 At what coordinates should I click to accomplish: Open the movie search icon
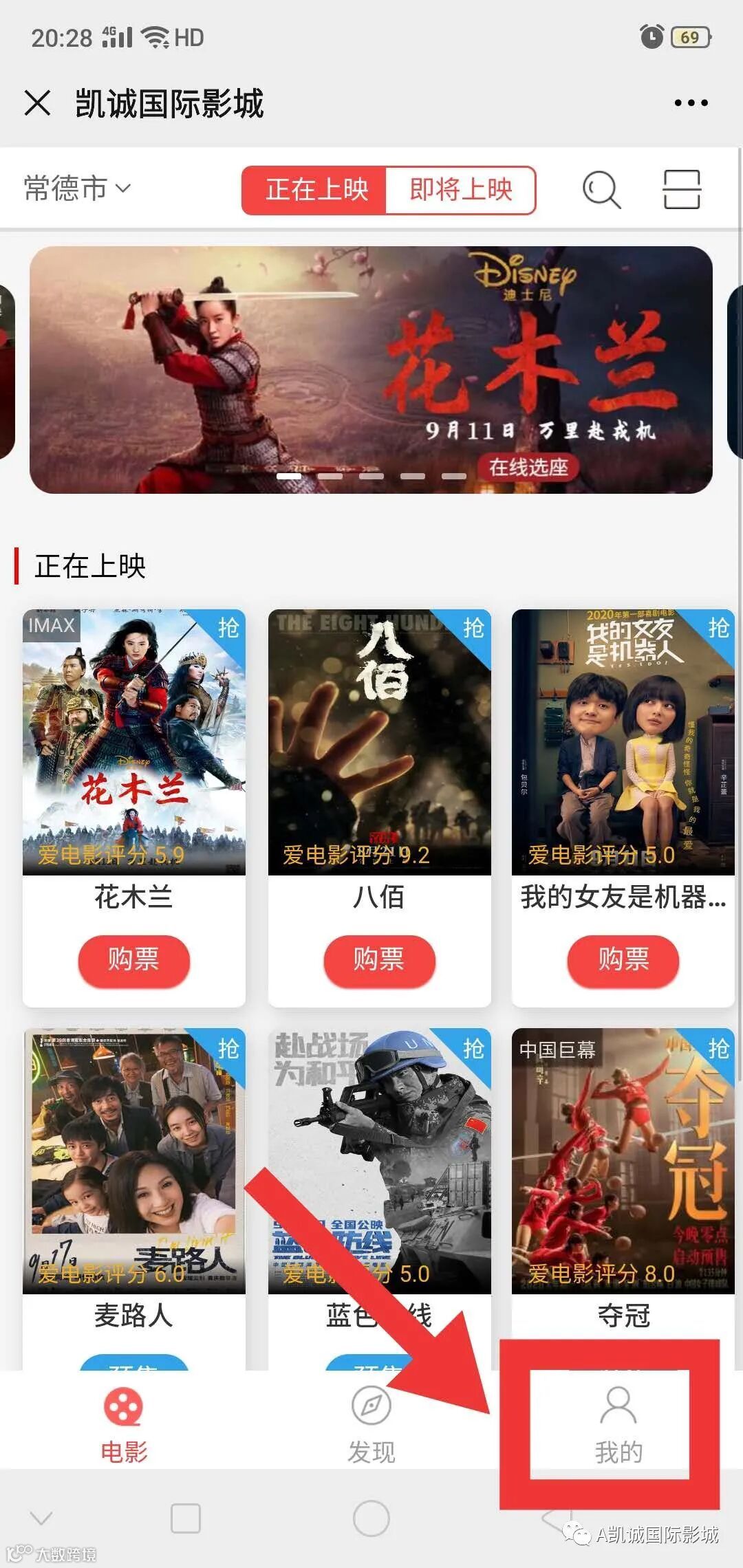pyautogui.click(x=601, y=189)
